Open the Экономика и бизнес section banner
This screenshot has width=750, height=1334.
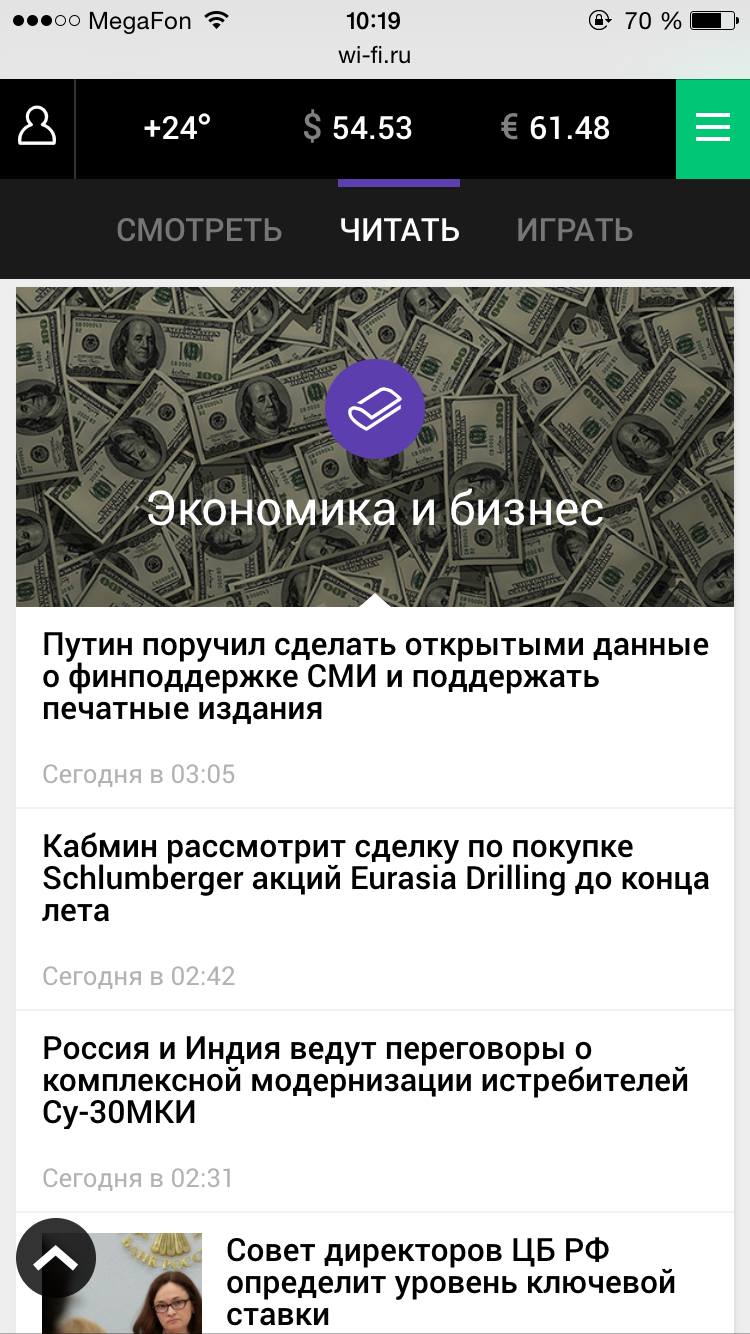click(375, 446)
